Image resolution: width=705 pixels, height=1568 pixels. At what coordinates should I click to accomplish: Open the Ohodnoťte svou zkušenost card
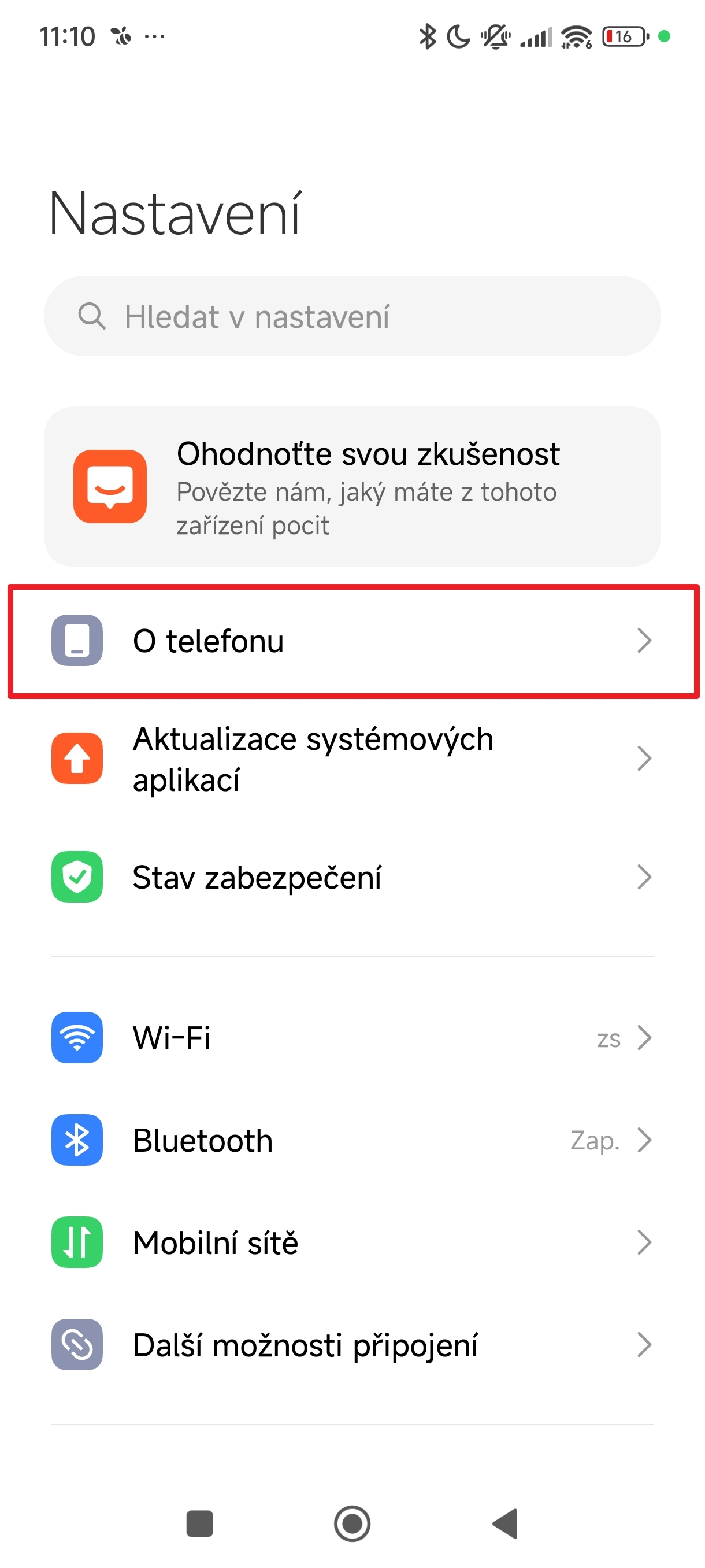[x=352, y=487]
